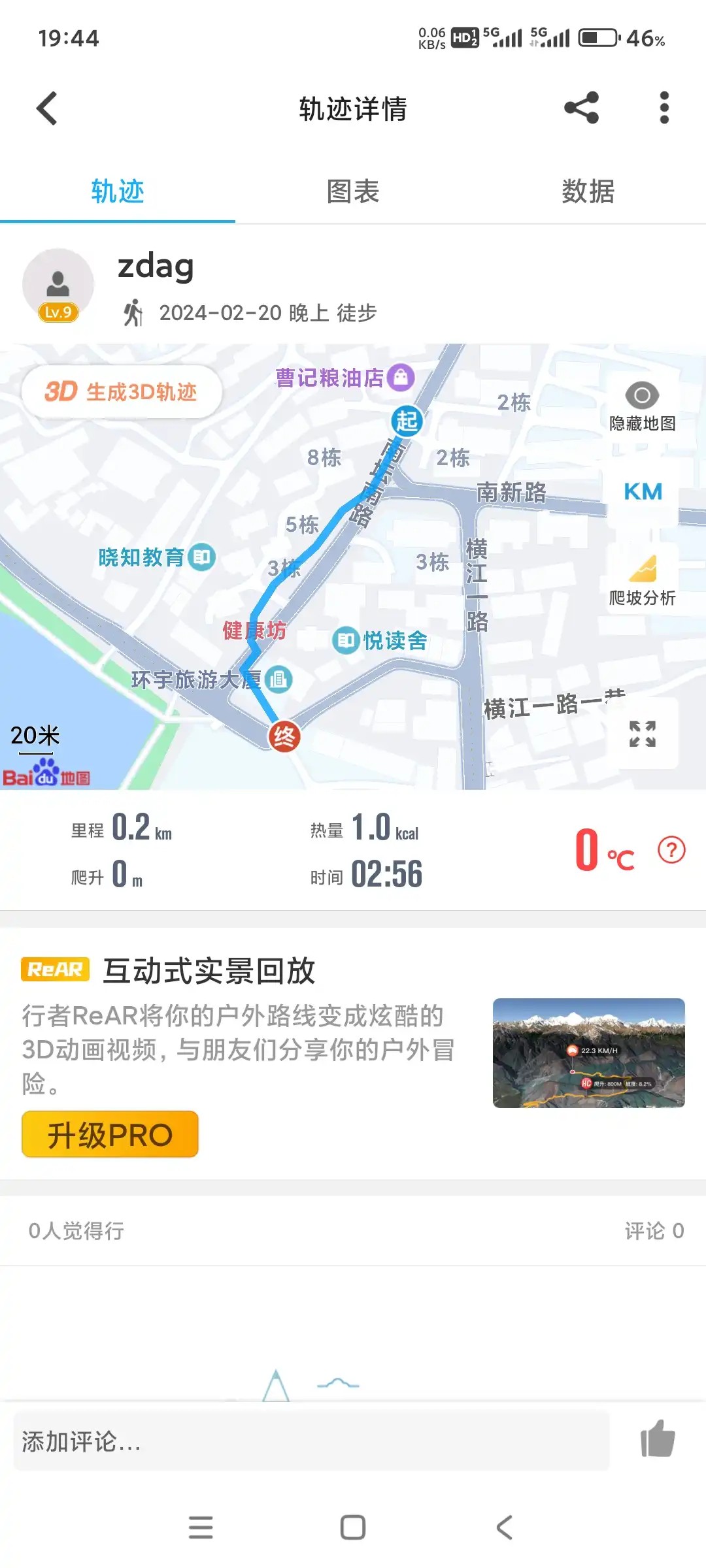Tap 升级PRO to upgrade
The height and width of the screenshot is (1568, 706).
[x=110, y=1135]
